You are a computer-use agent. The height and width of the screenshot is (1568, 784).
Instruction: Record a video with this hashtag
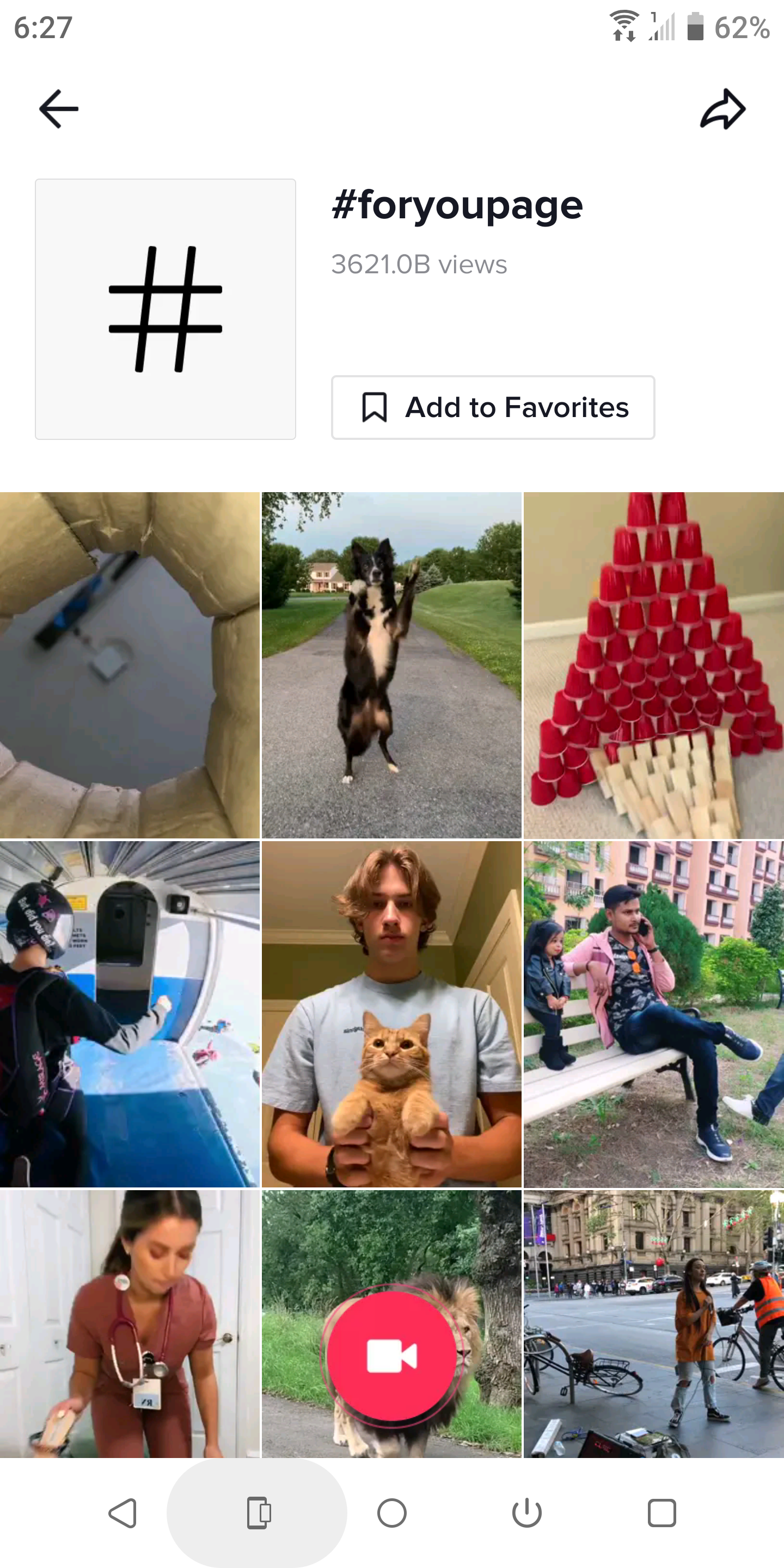[x=391, y=1356]
